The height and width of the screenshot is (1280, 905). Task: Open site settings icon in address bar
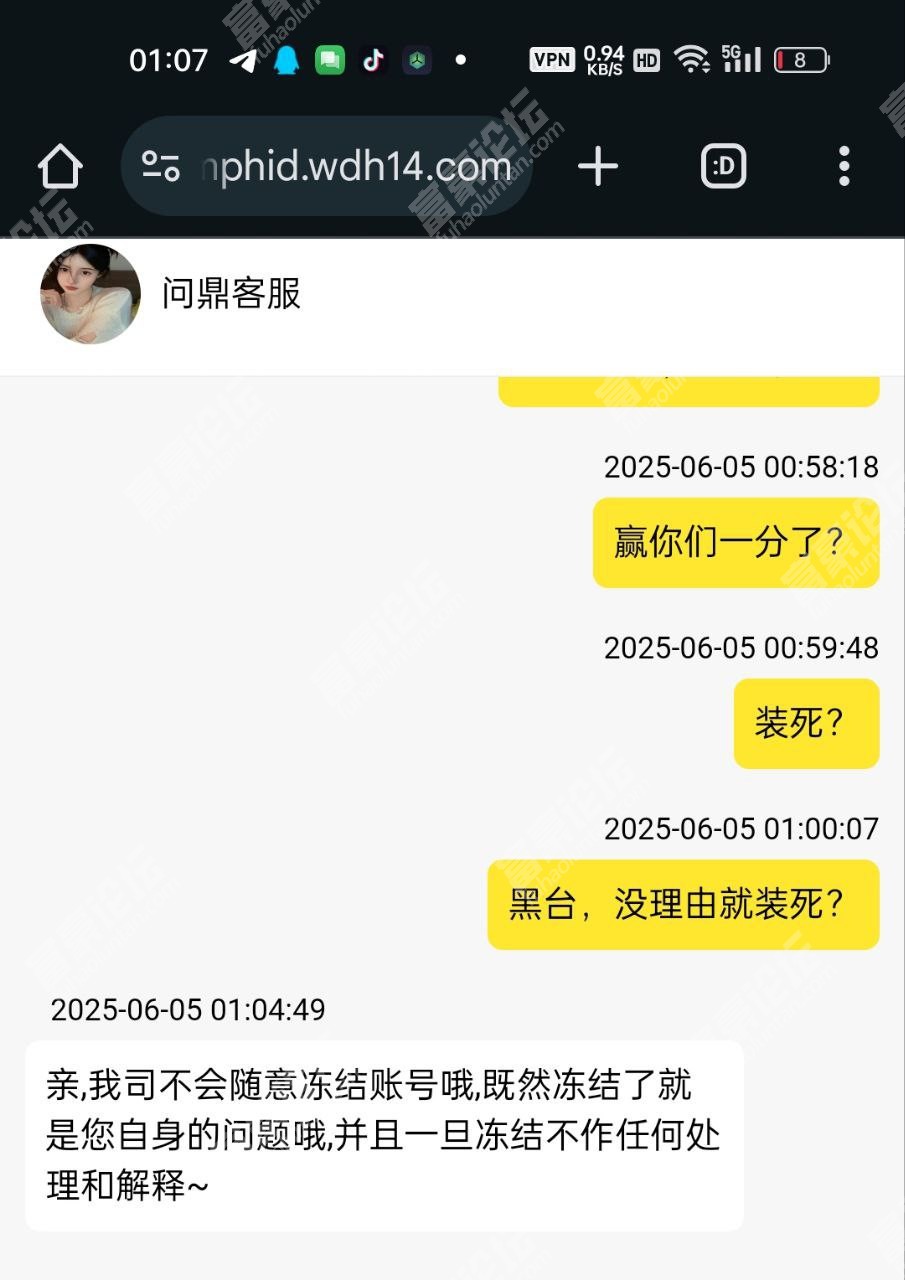tap(160, 166)
